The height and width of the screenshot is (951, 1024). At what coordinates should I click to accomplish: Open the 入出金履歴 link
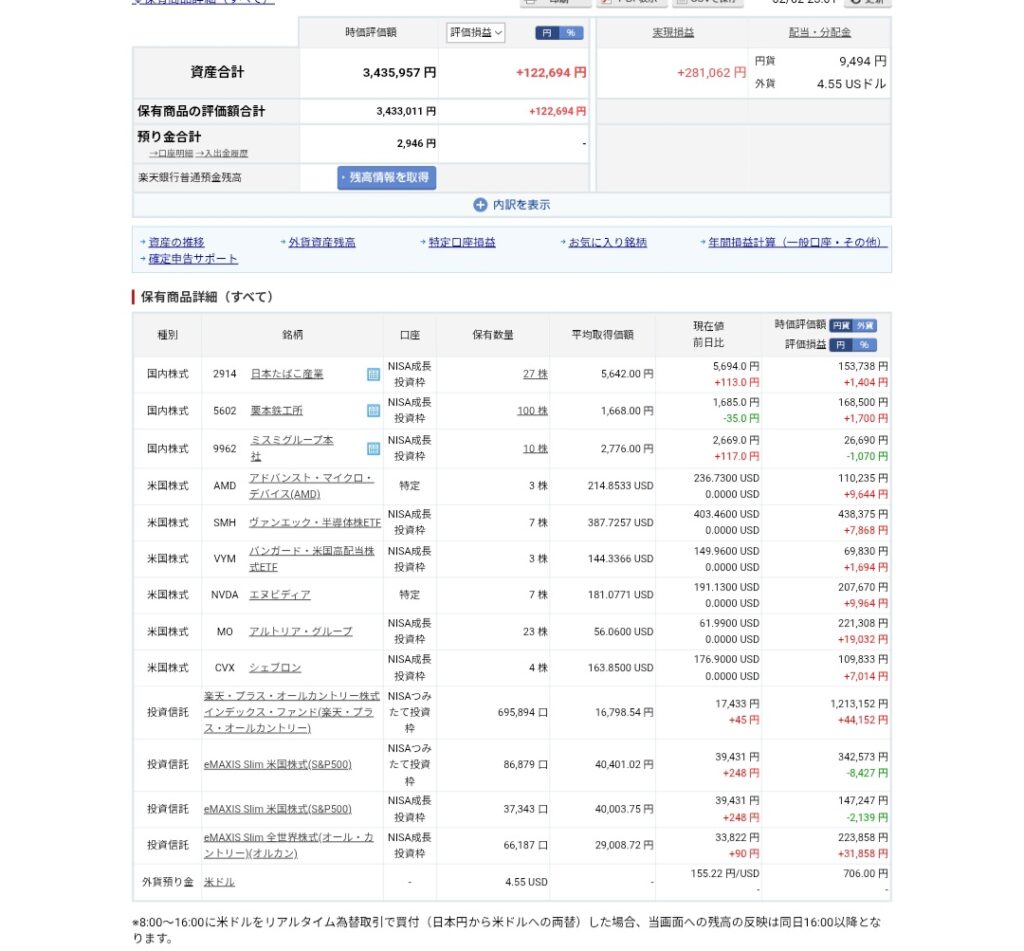click(222, 154)
